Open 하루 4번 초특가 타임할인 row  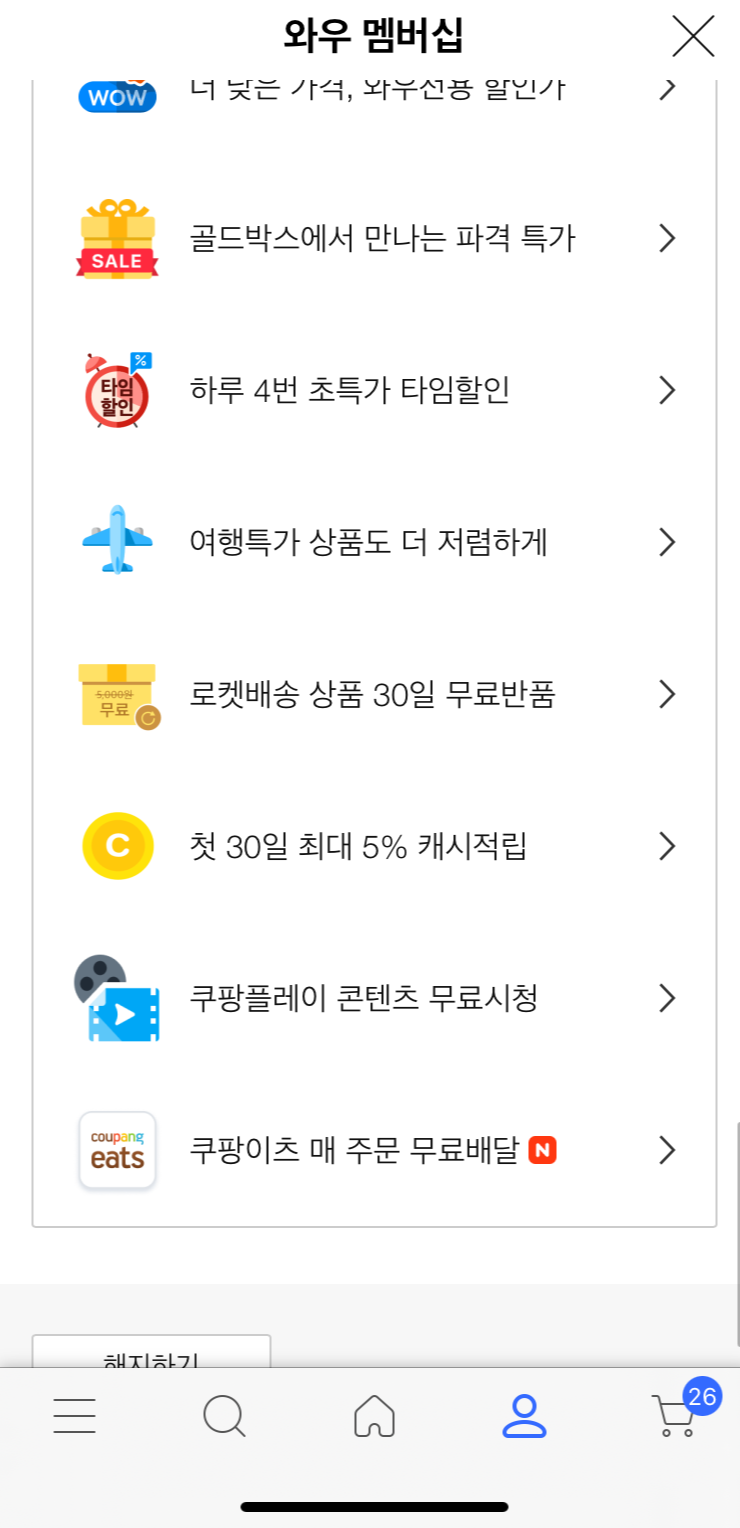(375, 390)
